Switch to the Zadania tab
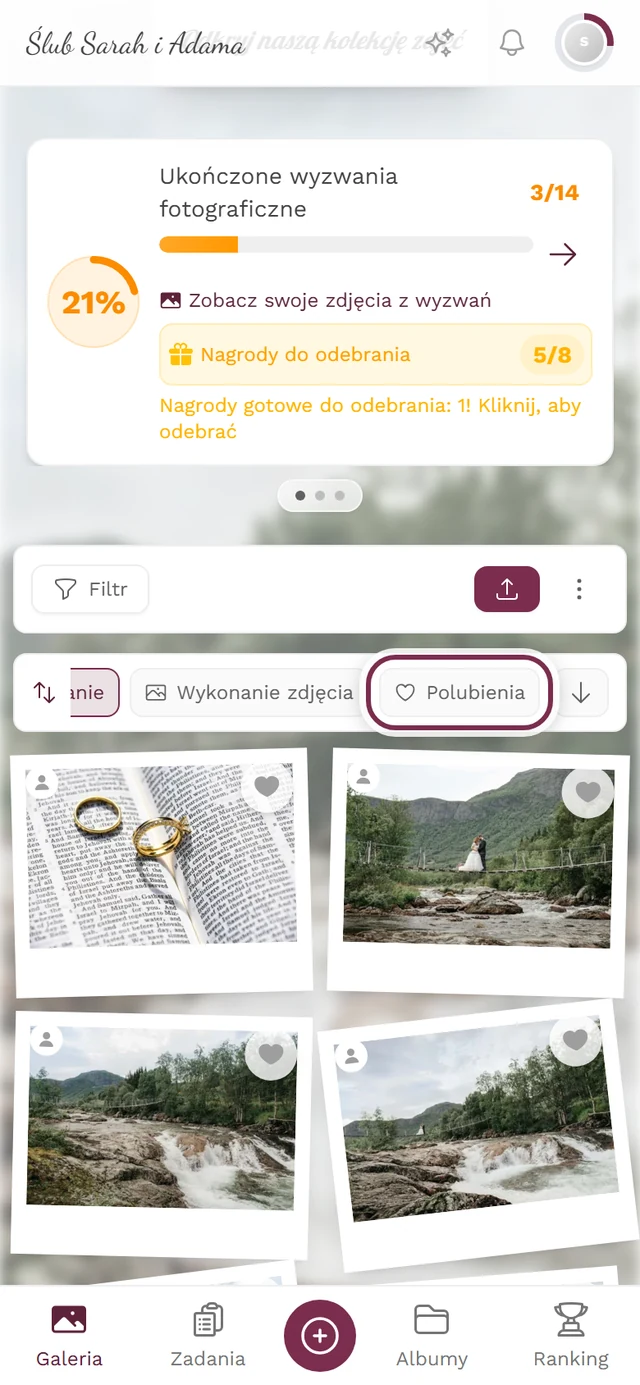This screenshot has width=640, height=1385. [208, 1336]
